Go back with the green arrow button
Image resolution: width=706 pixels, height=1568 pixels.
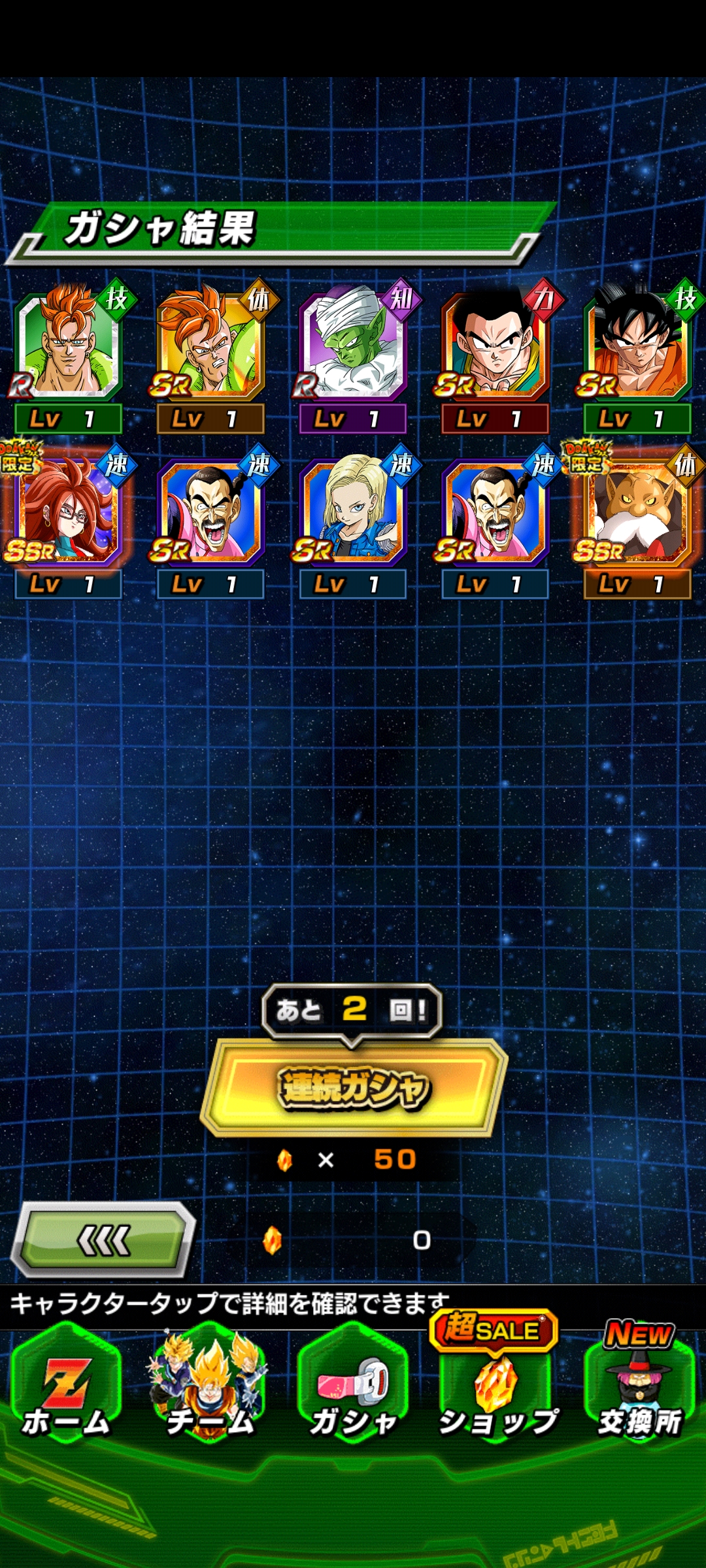104,1240
